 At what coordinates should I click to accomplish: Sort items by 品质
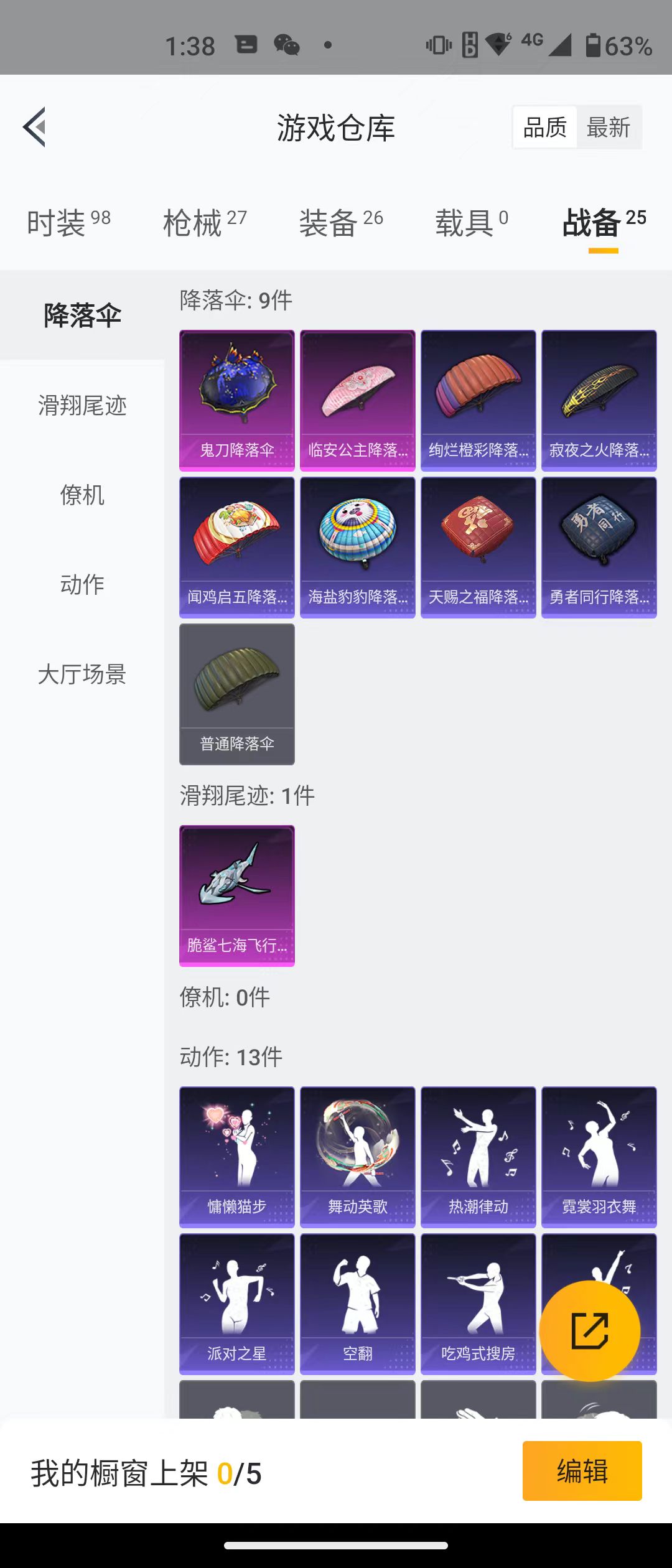545,128
